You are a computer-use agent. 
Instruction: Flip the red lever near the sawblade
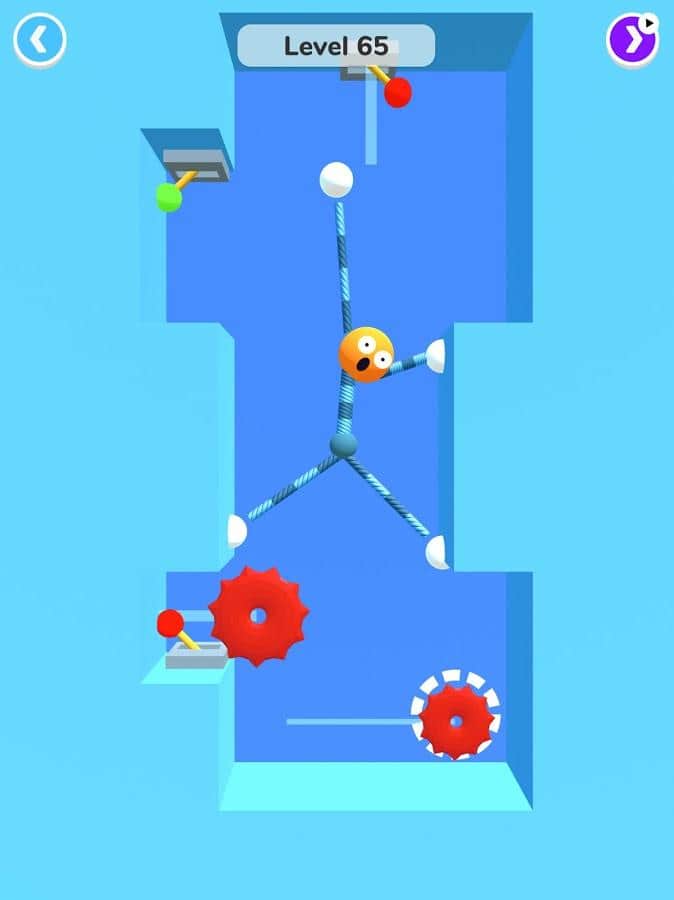[171, 624]
